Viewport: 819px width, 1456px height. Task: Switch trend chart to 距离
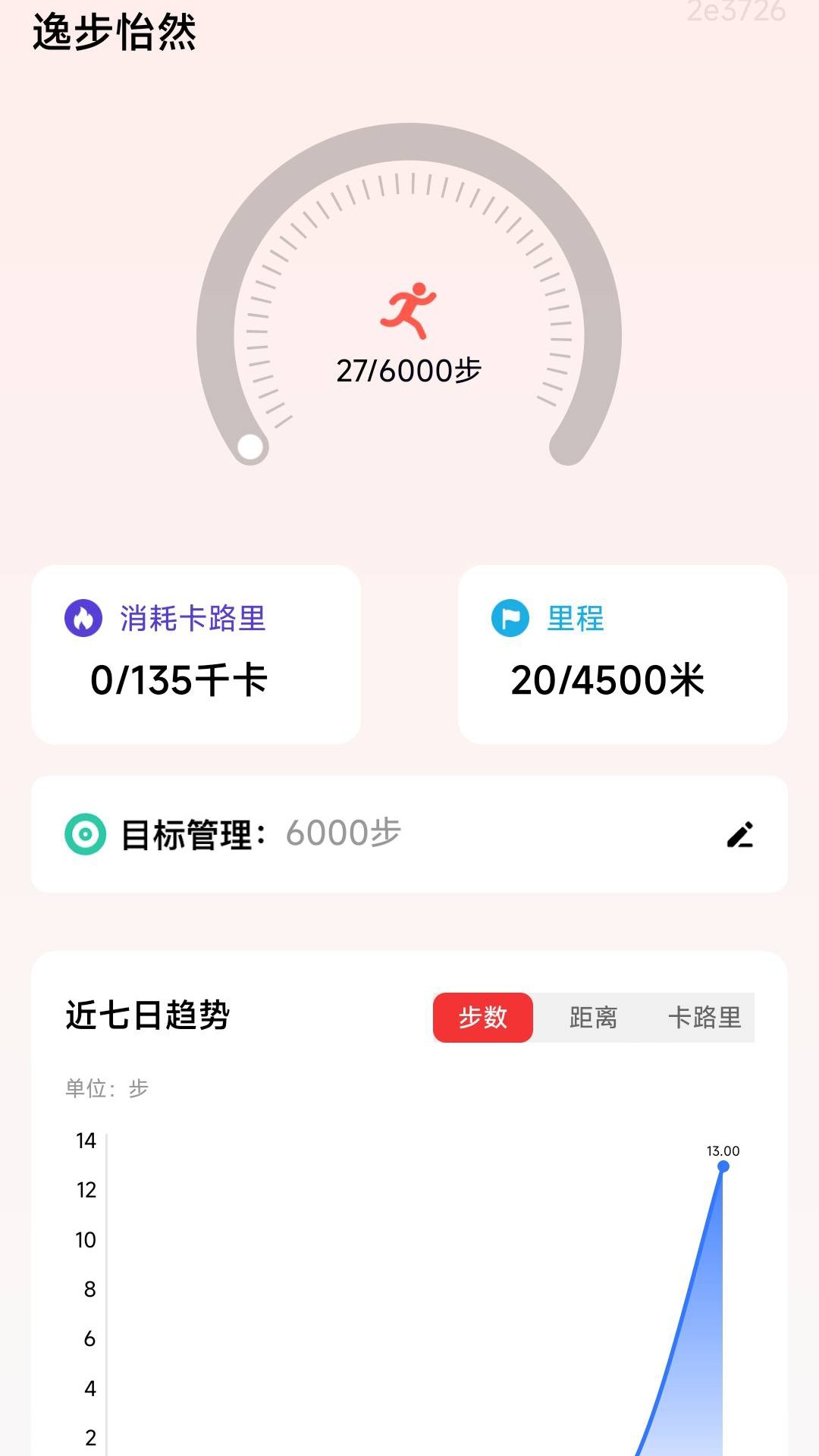click(x=593, y=1018)
